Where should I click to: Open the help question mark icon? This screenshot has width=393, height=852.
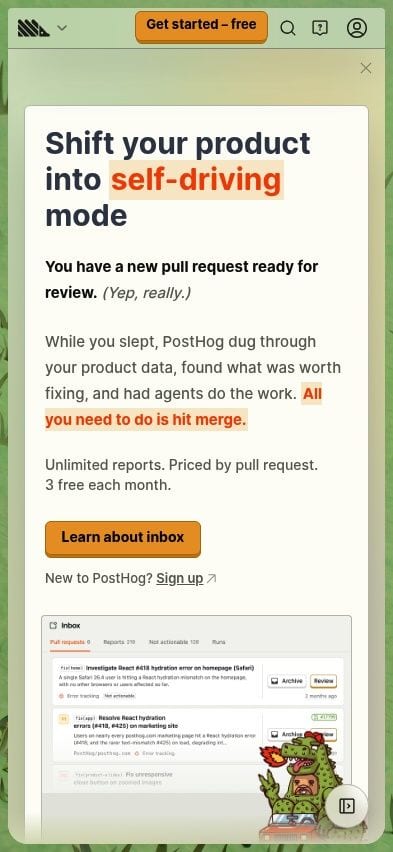click(x=320, y=28)
